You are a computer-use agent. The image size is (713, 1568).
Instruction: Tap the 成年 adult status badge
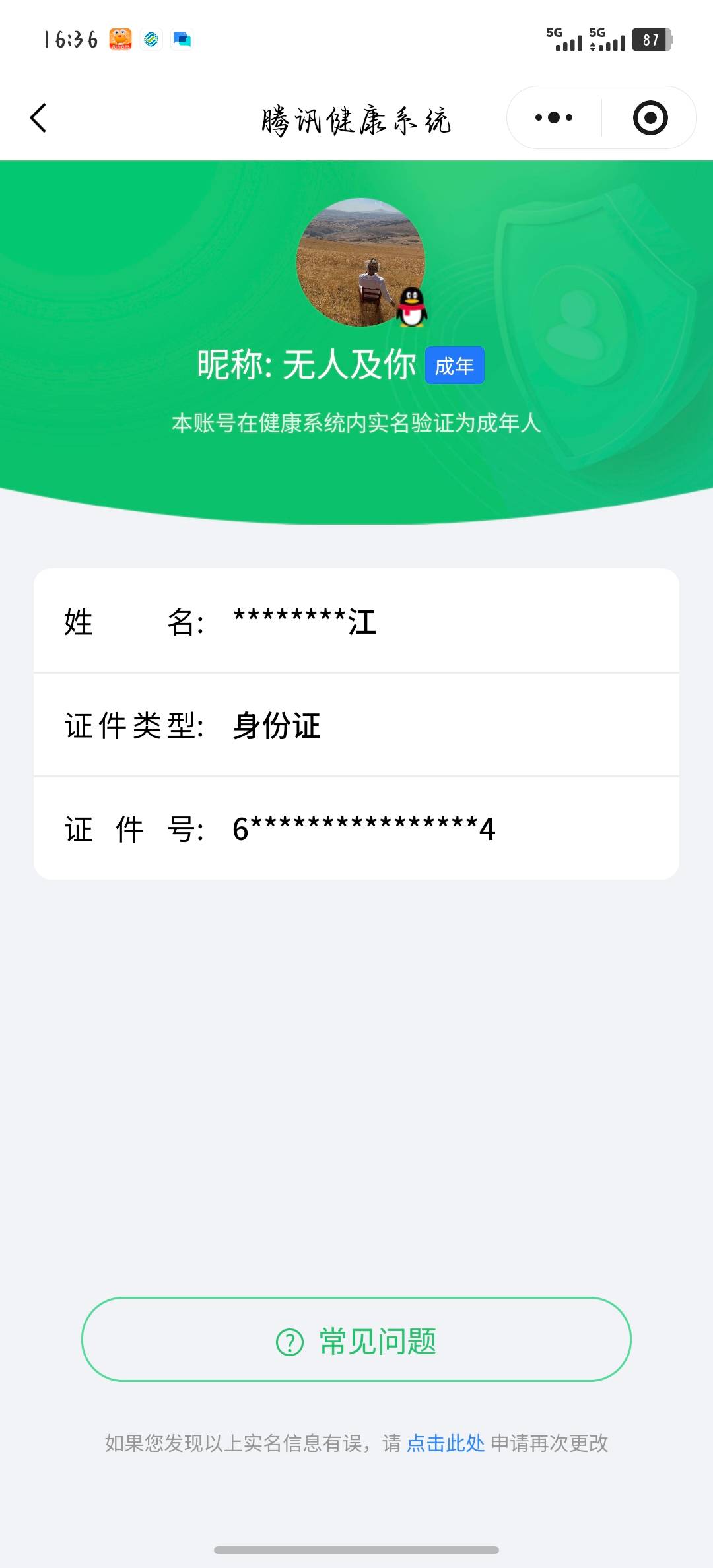coord(455,364)
